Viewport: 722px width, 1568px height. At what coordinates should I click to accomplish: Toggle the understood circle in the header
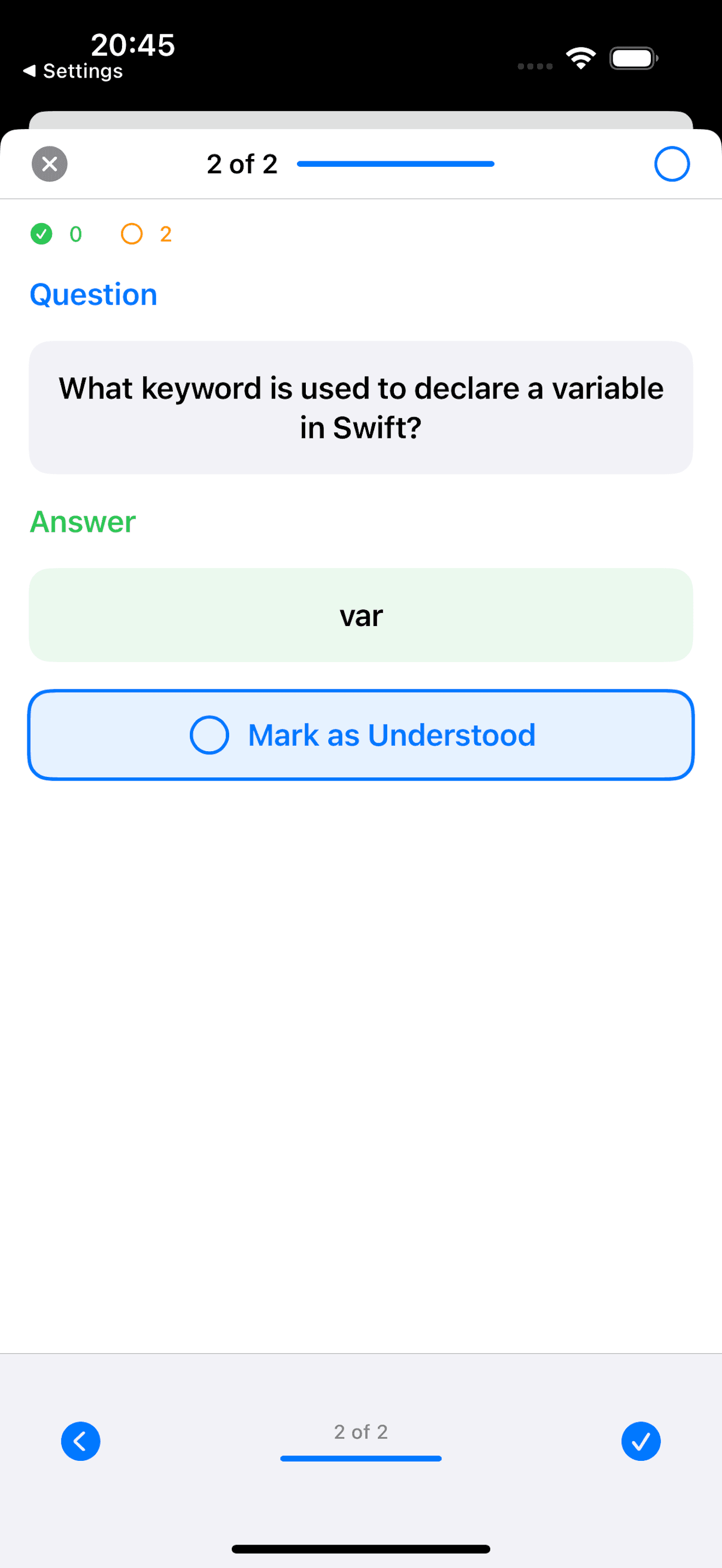coord(672,163)
